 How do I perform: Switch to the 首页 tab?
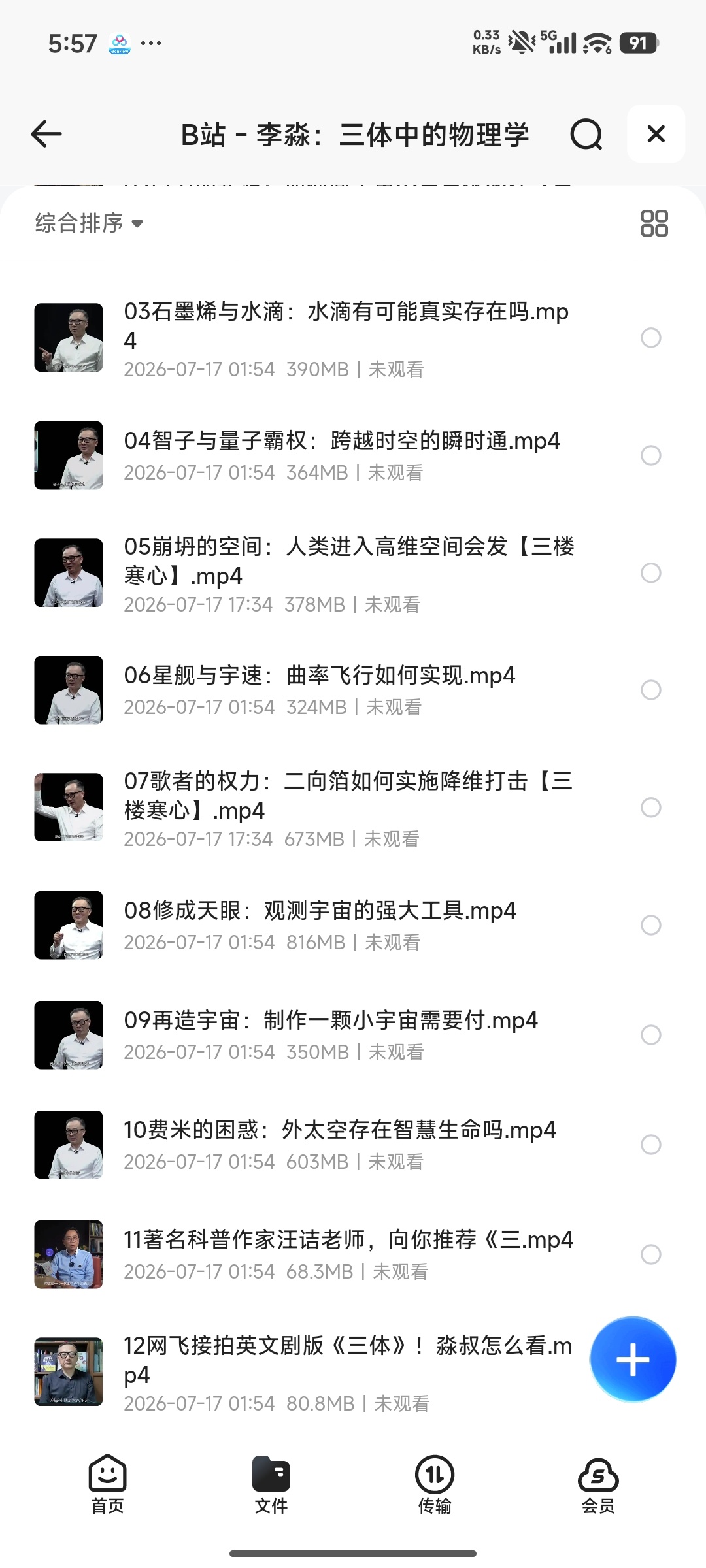[x=107, y=1484]
